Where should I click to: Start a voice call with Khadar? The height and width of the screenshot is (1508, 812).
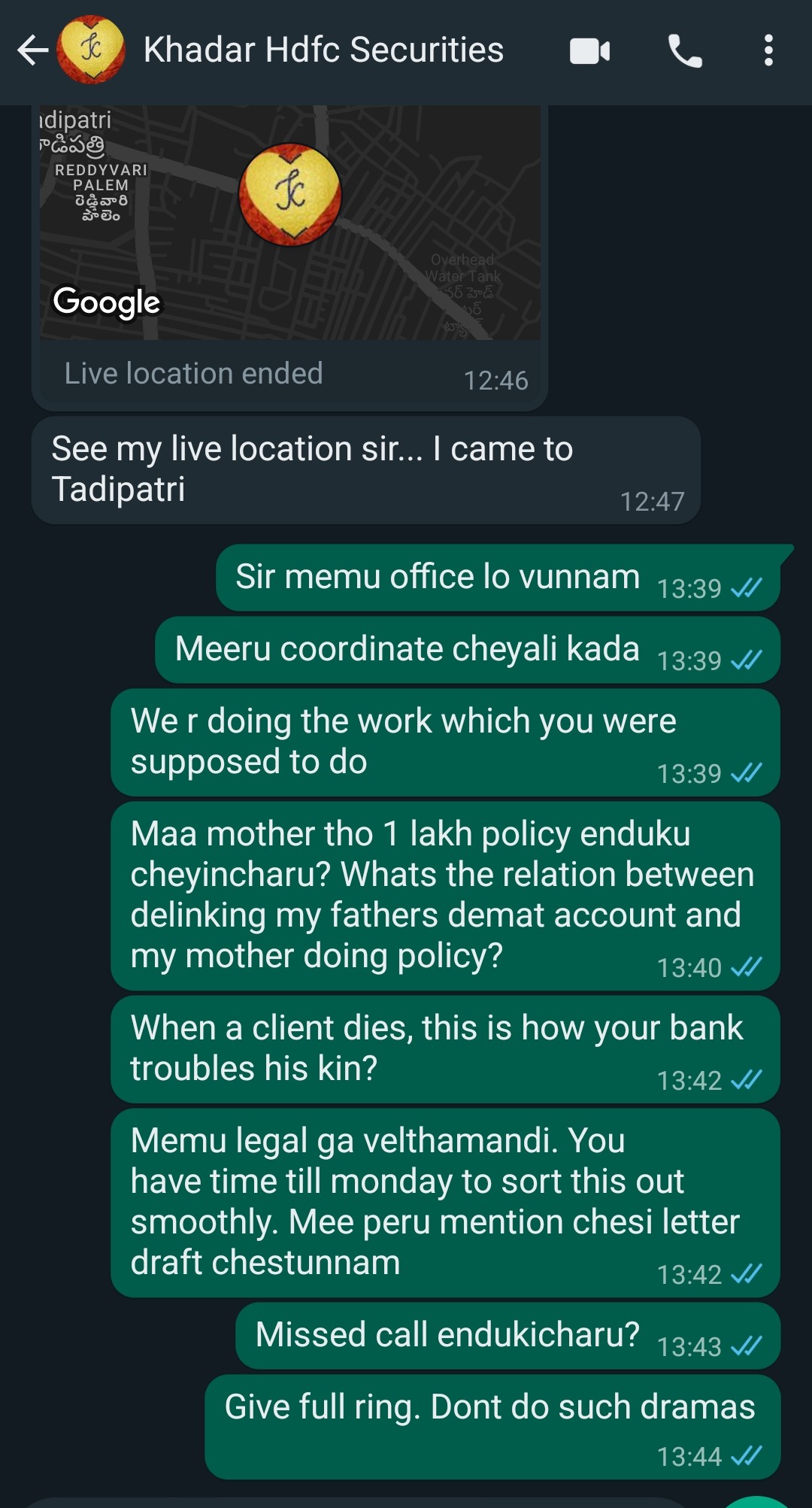pos(685,51)
